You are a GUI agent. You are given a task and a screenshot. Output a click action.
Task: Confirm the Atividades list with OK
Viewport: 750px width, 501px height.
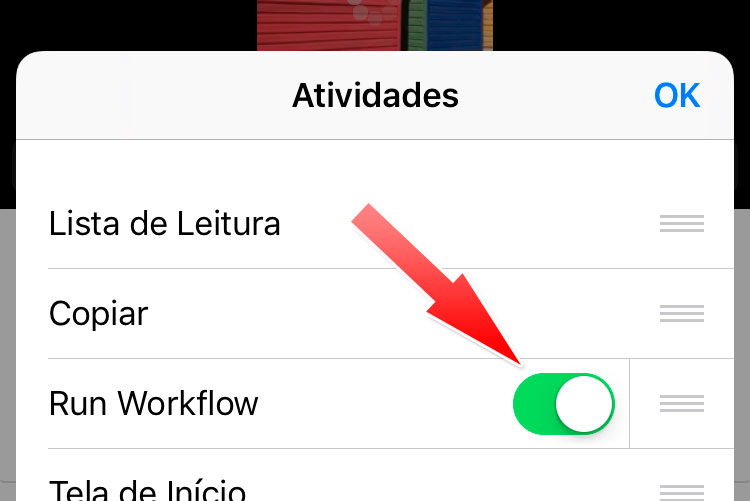(x=676, y=96)
